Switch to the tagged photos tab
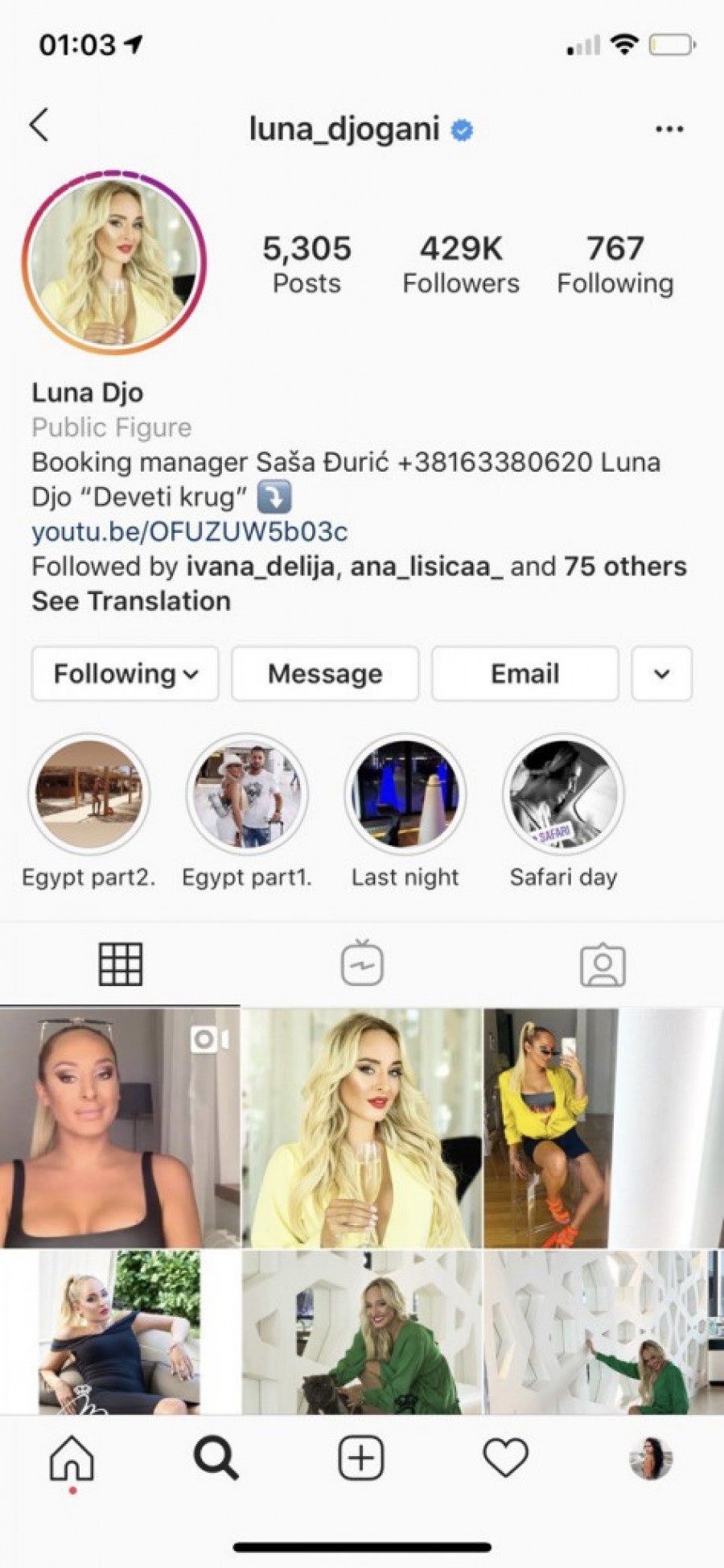This screenshot has height=1568, width=724. (x=603, y=964)
